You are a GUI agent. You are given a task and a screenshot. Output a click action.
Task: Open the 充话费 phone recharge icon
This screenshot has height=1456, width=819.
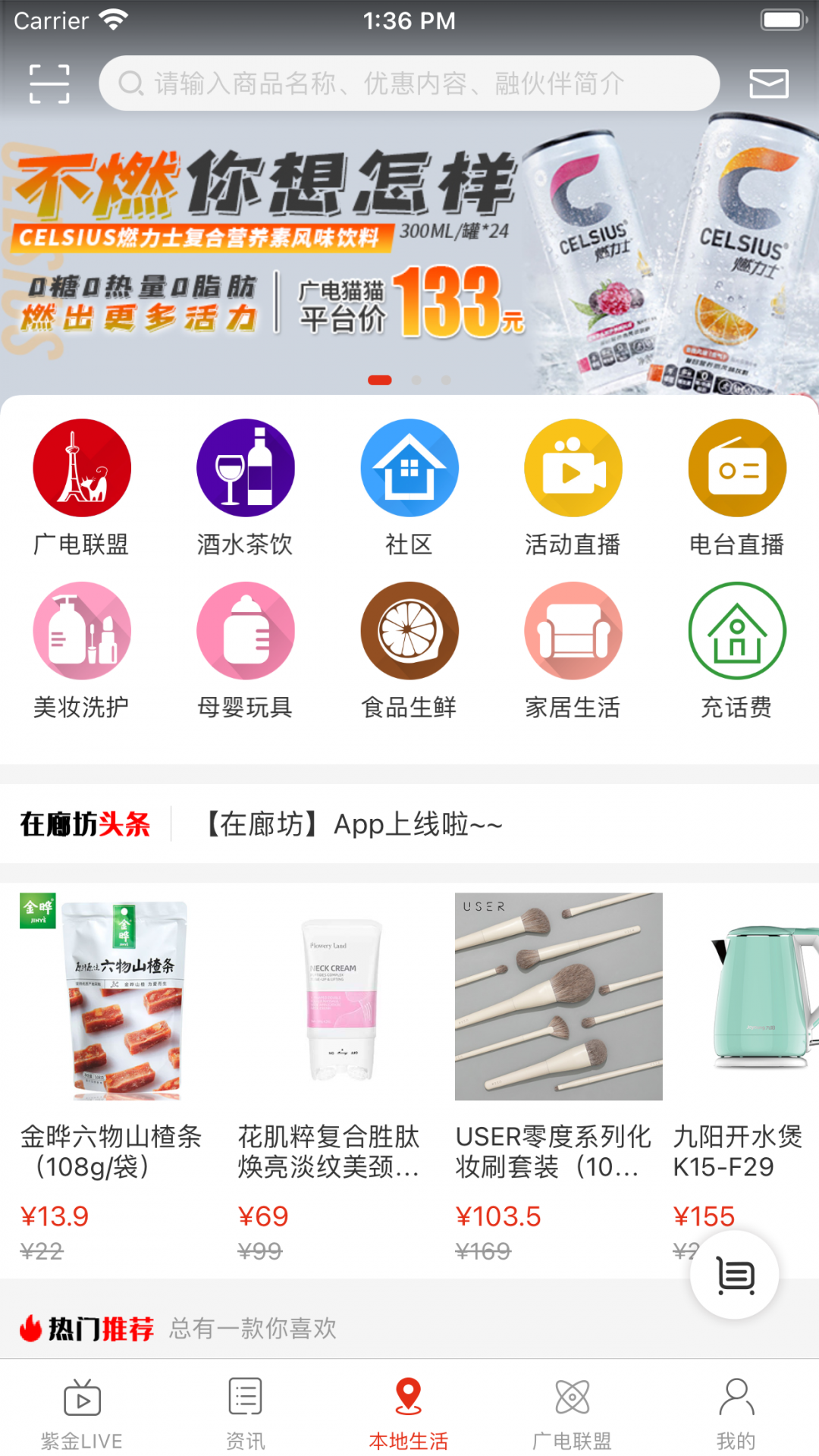[736, 630]
